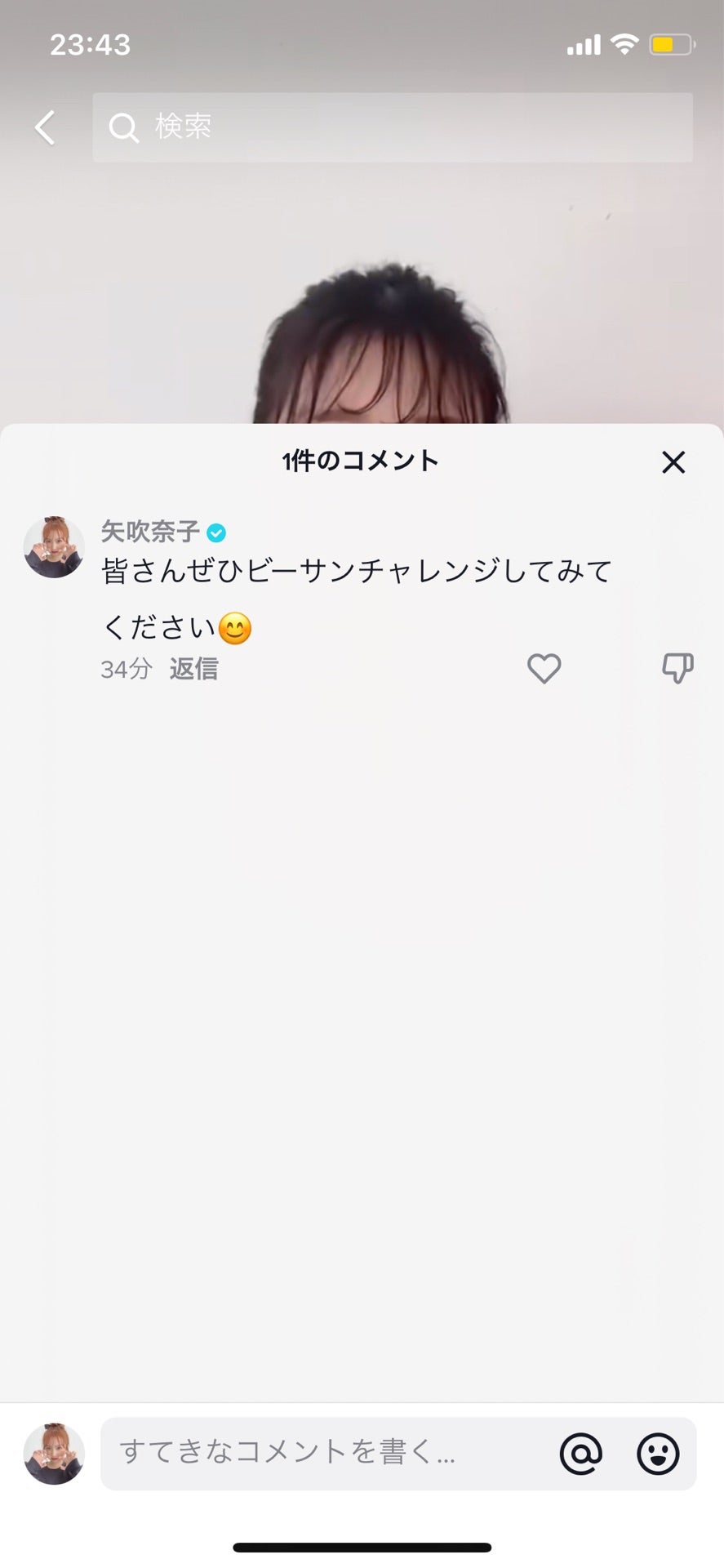Tap the clock showing 23:43
Image resolution: width=724 pixels, height=1568 pixels.
coord(92,45)
